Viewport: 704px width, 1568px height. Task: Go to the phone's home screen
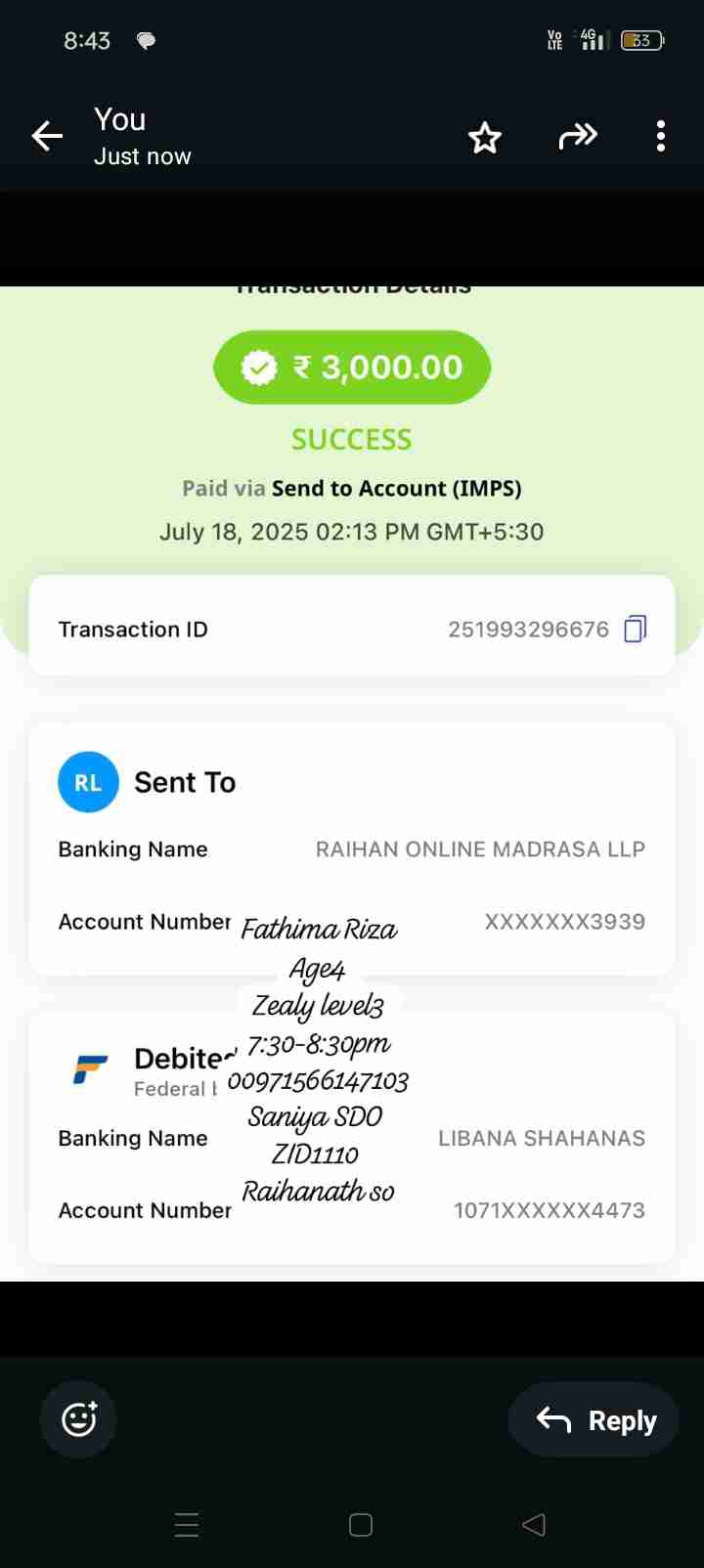[361, 1525]
